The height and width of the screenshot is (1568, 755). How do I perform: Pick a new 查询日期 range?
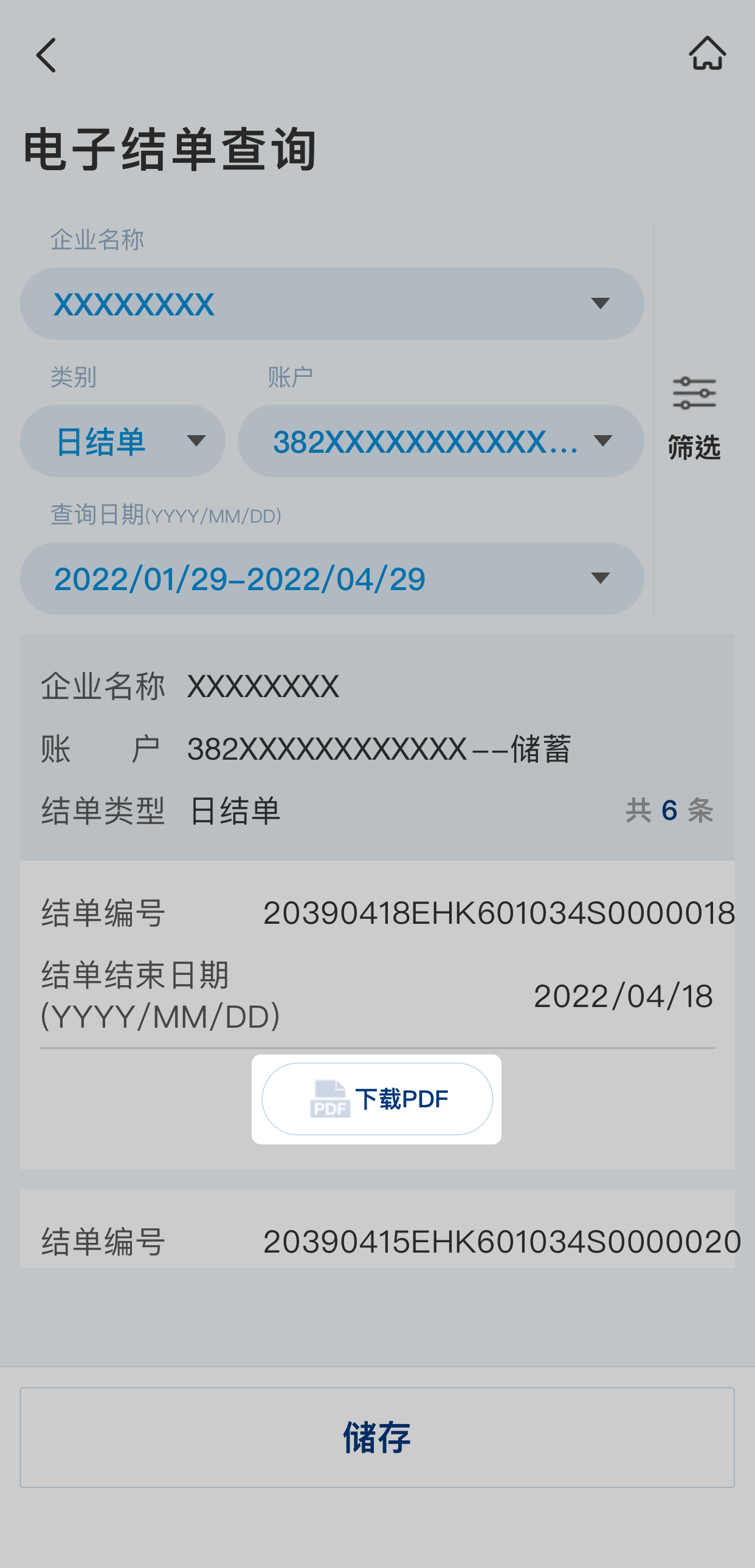coord(332,578)
